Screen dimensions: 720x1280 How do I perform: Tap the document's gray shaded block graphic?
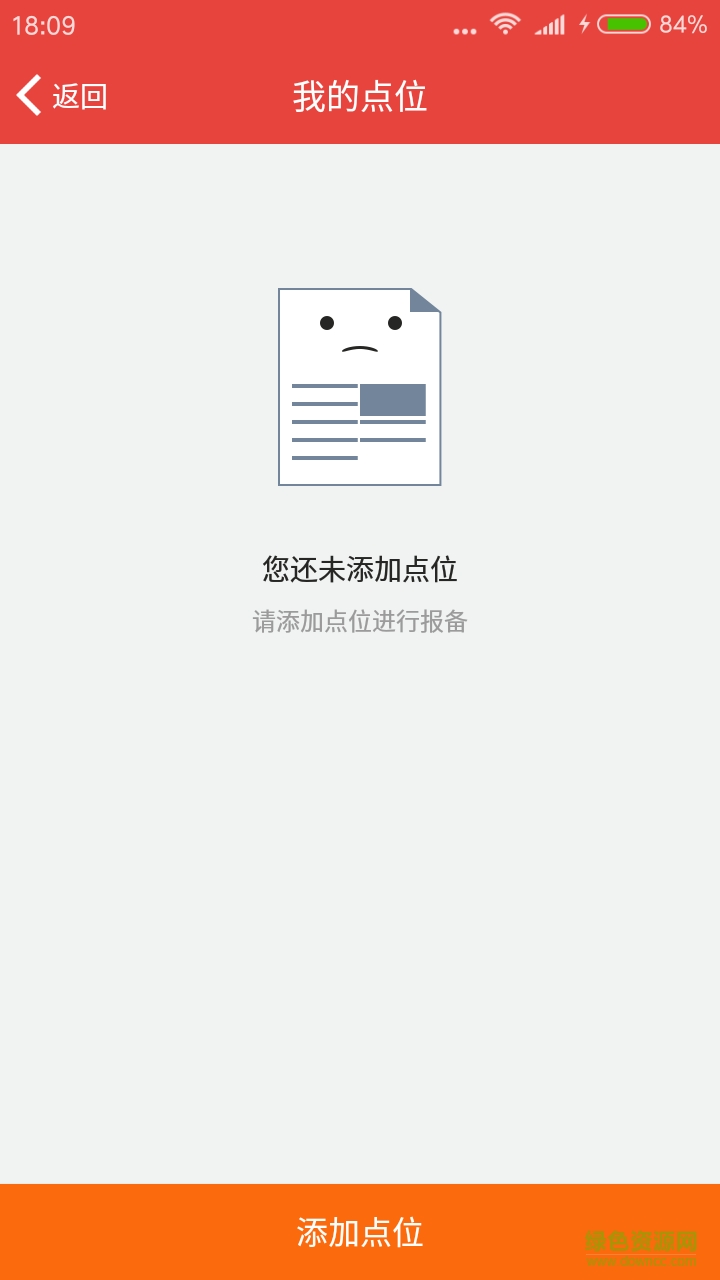(392, 401)
